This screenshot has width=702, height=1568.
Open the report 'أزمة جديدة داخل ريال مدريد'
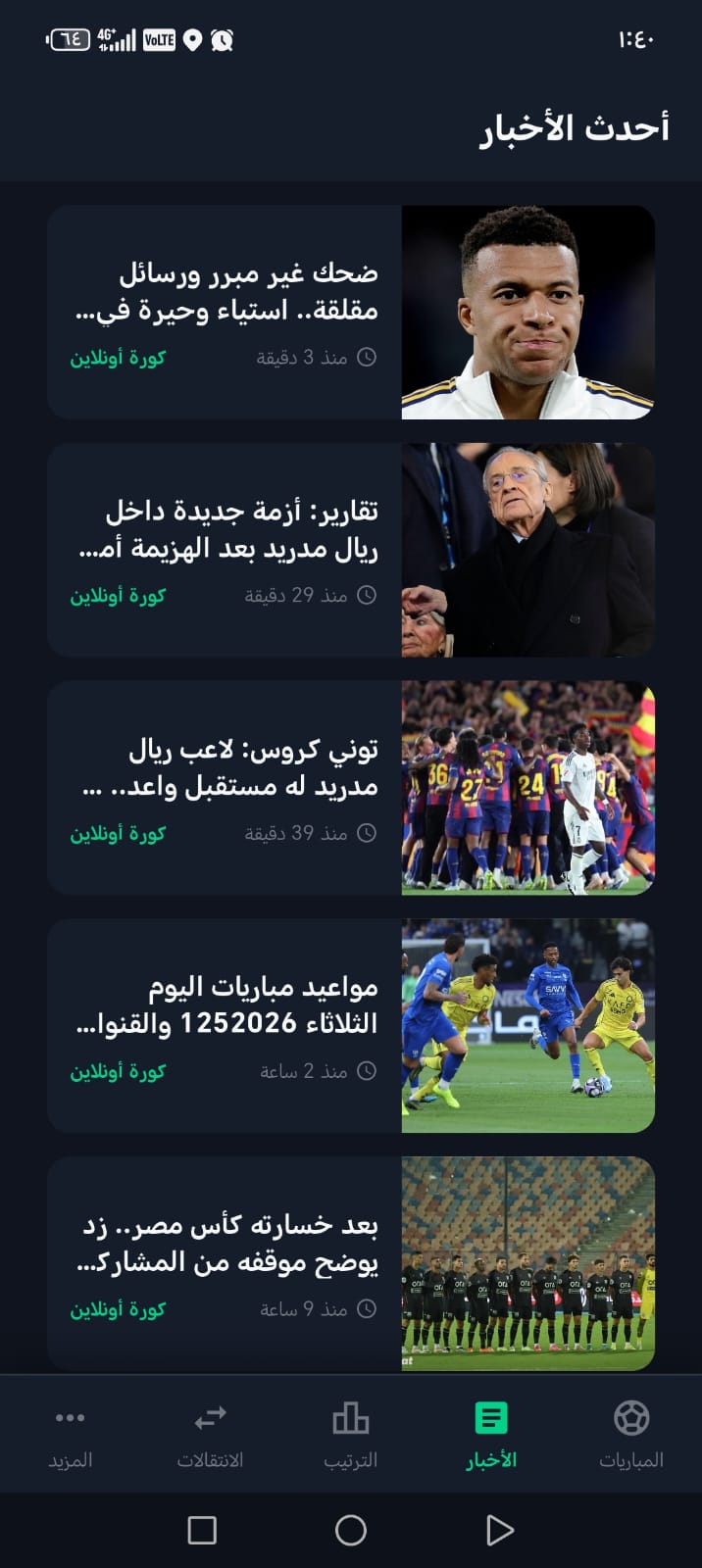pyautogui.click(x=351, y=550)
